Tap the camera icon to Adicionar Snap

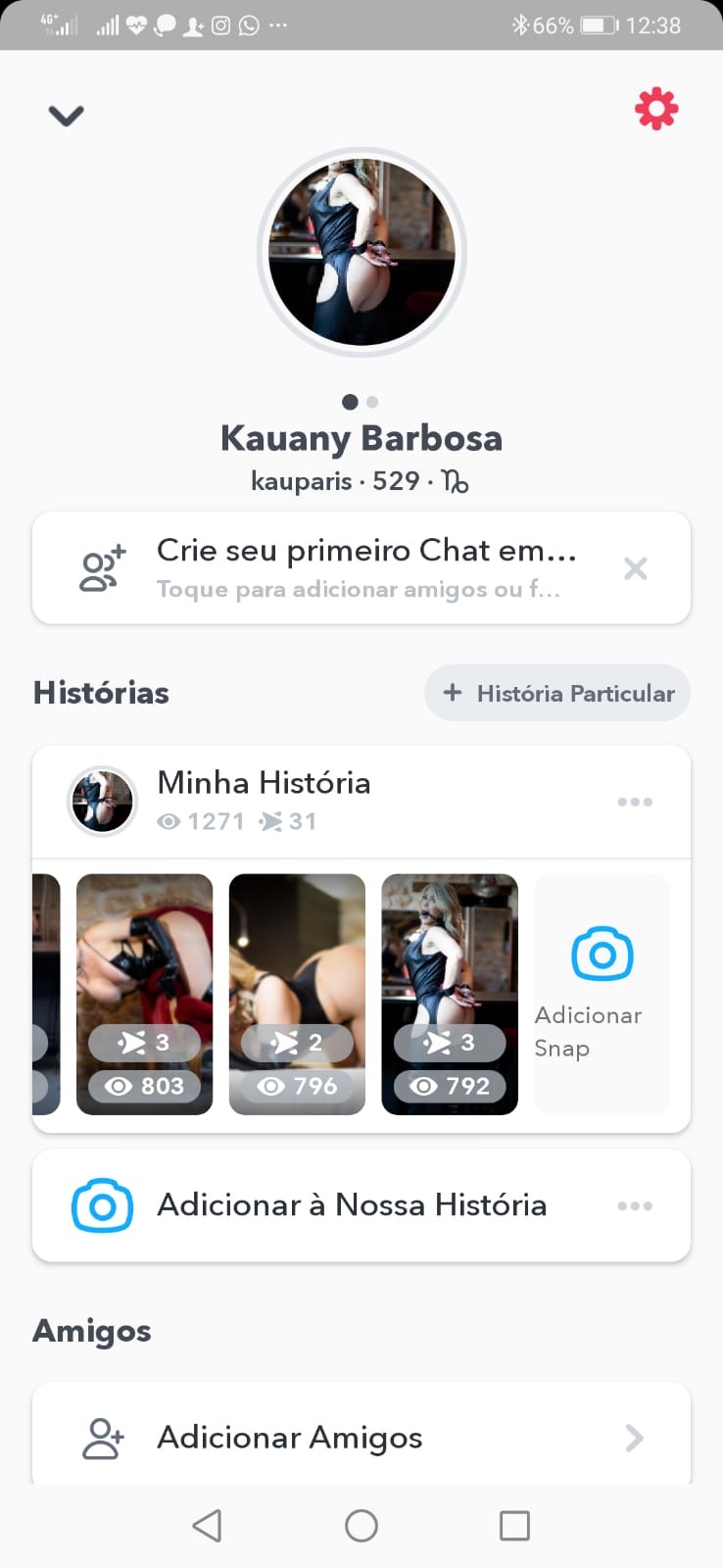[602, 952]
